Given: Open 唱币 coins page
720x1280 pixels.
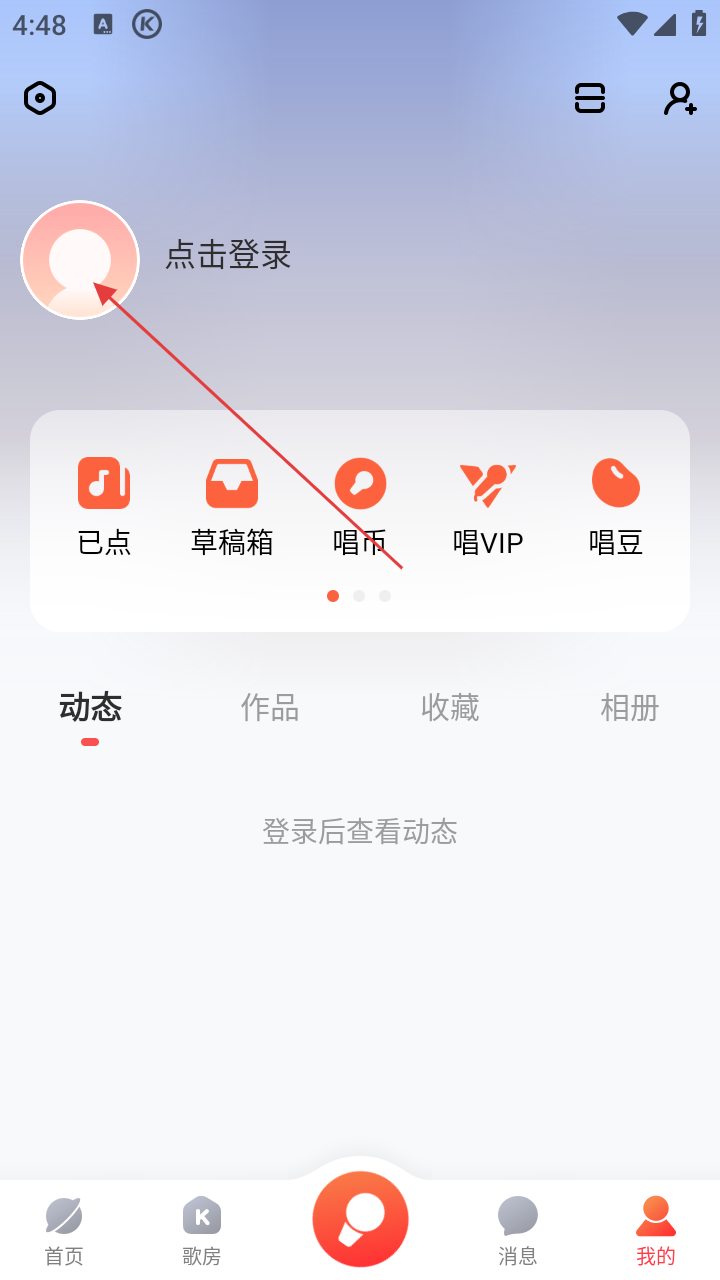Looking at the screenshot, I should (x=360, y=507).
